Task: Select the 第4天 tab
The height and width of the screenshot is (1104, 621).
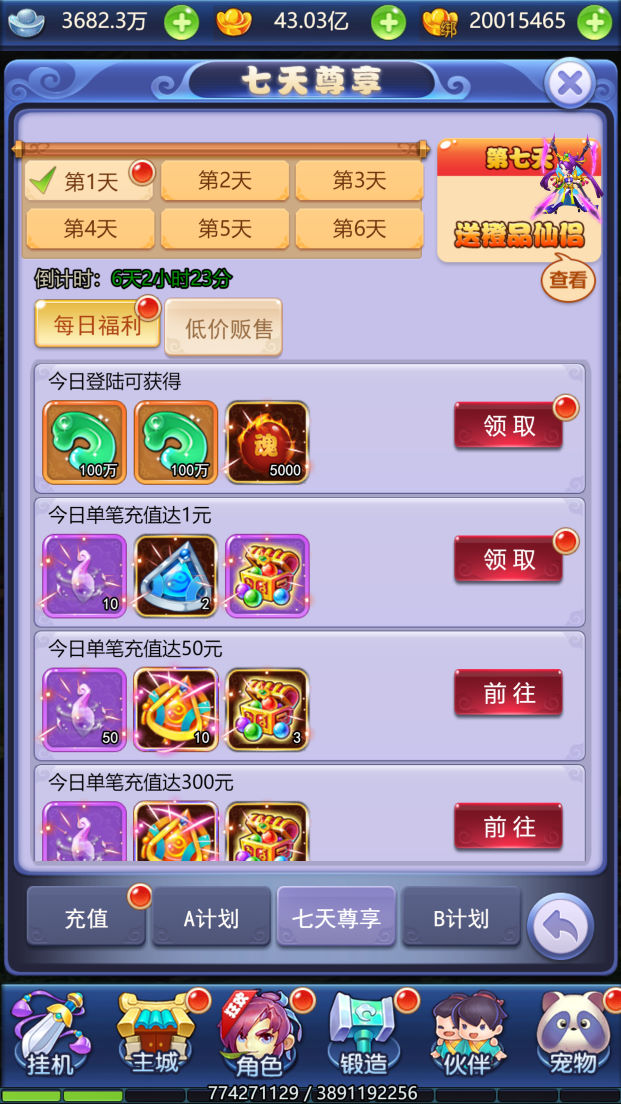Action: tap(90, 229)
